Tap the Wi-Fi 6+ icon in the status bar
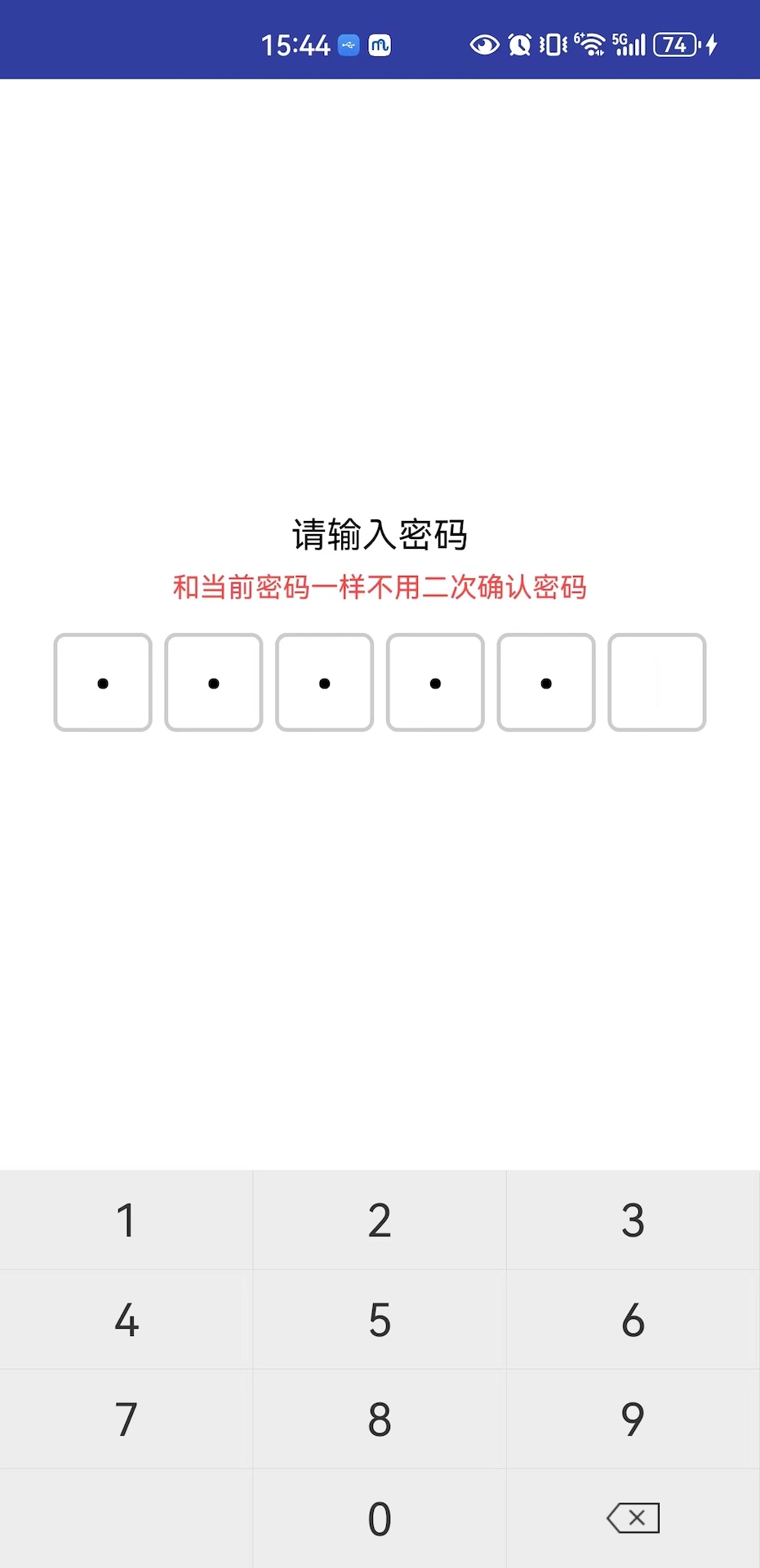The width and height of the screenshot is (760, 1568). [591, 45]
